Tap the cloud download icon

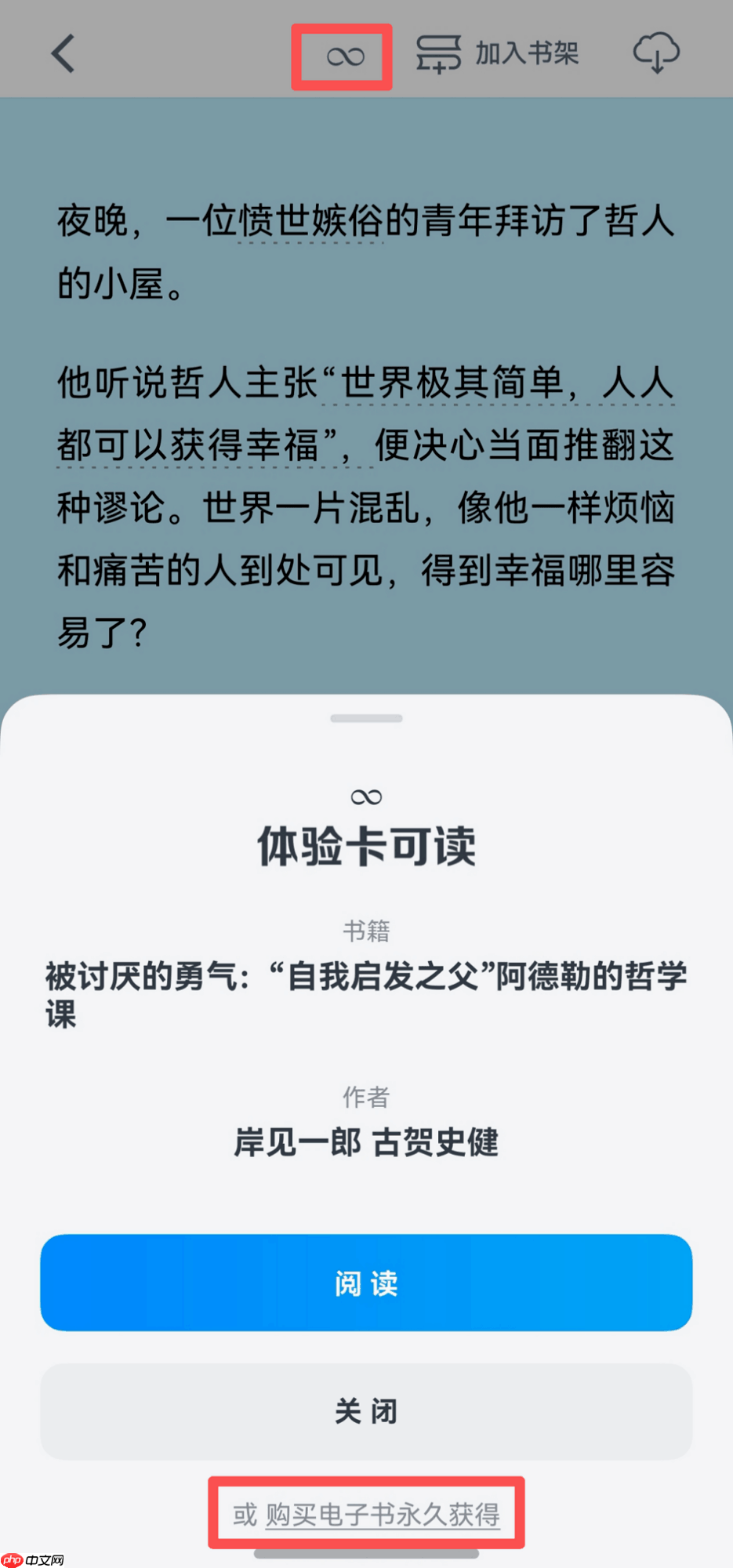click(x=655, y=53)
